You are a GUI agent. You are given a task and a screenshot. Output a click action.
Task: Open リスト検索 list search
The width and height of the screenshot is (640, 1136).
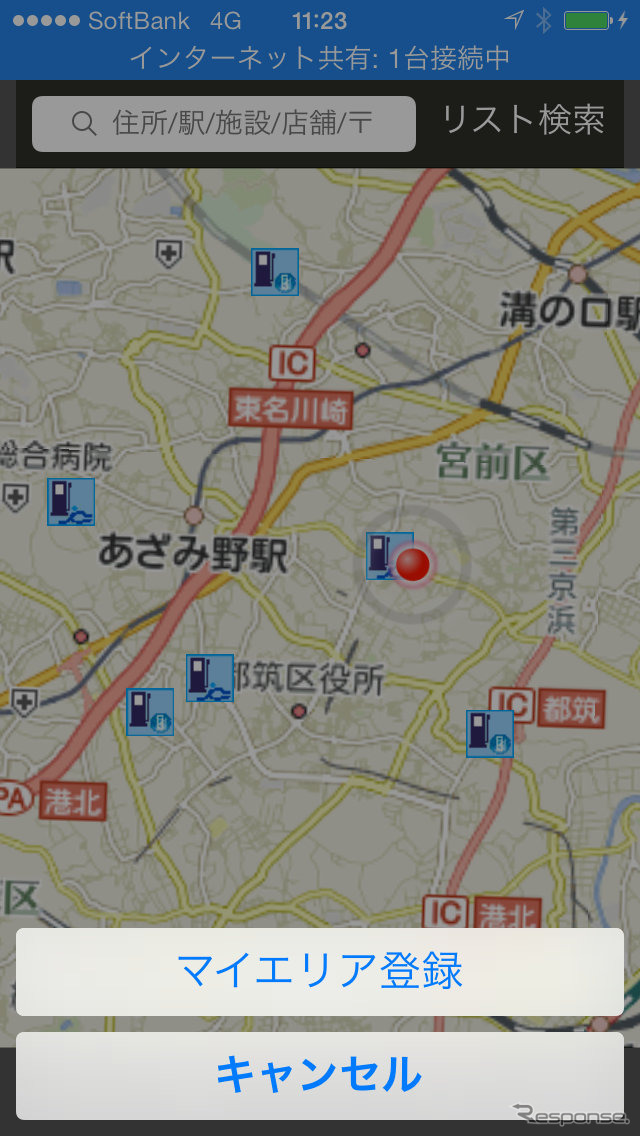523,120
